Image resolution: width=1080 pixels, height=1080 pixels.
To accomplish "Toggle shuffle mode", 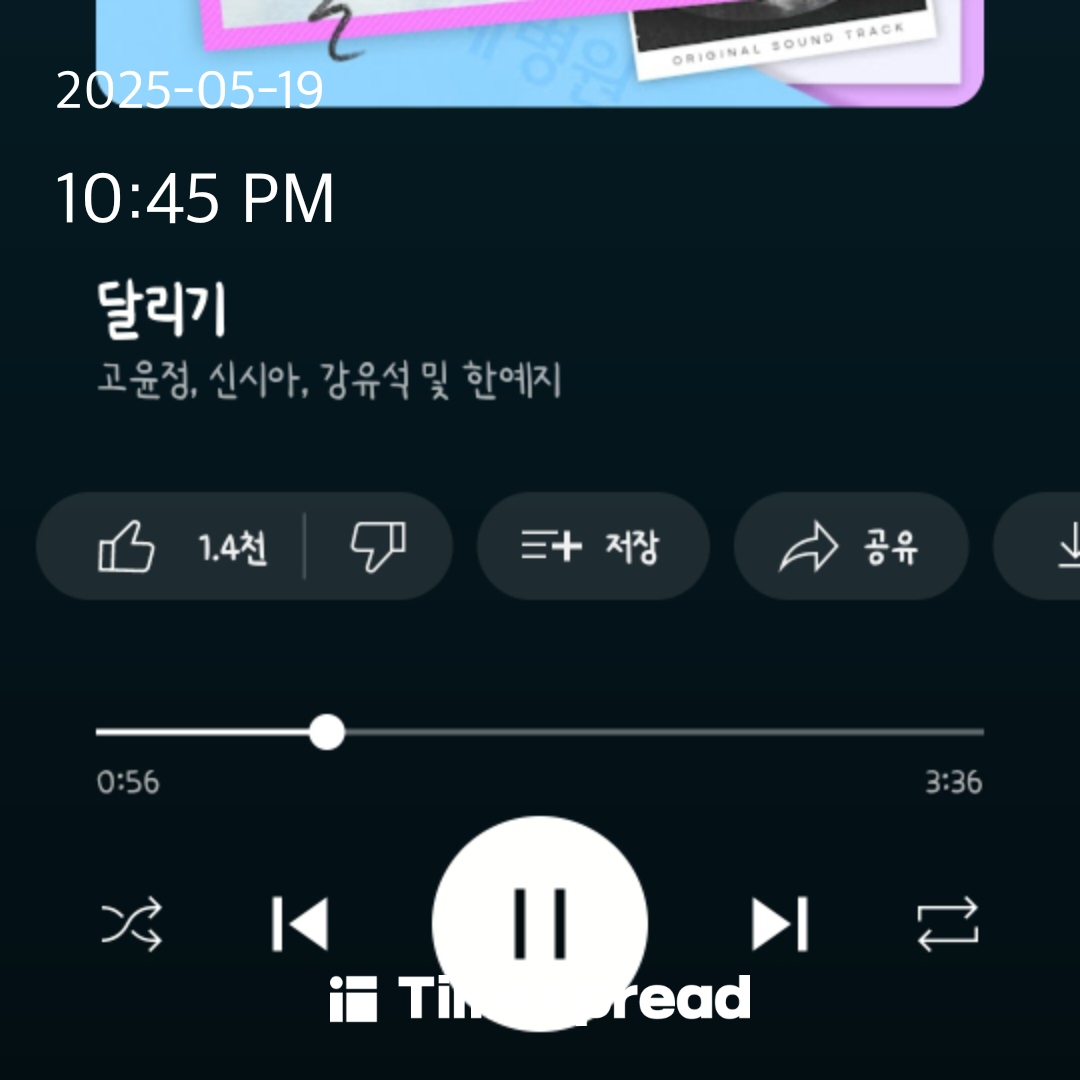I will tap(132, 924).
